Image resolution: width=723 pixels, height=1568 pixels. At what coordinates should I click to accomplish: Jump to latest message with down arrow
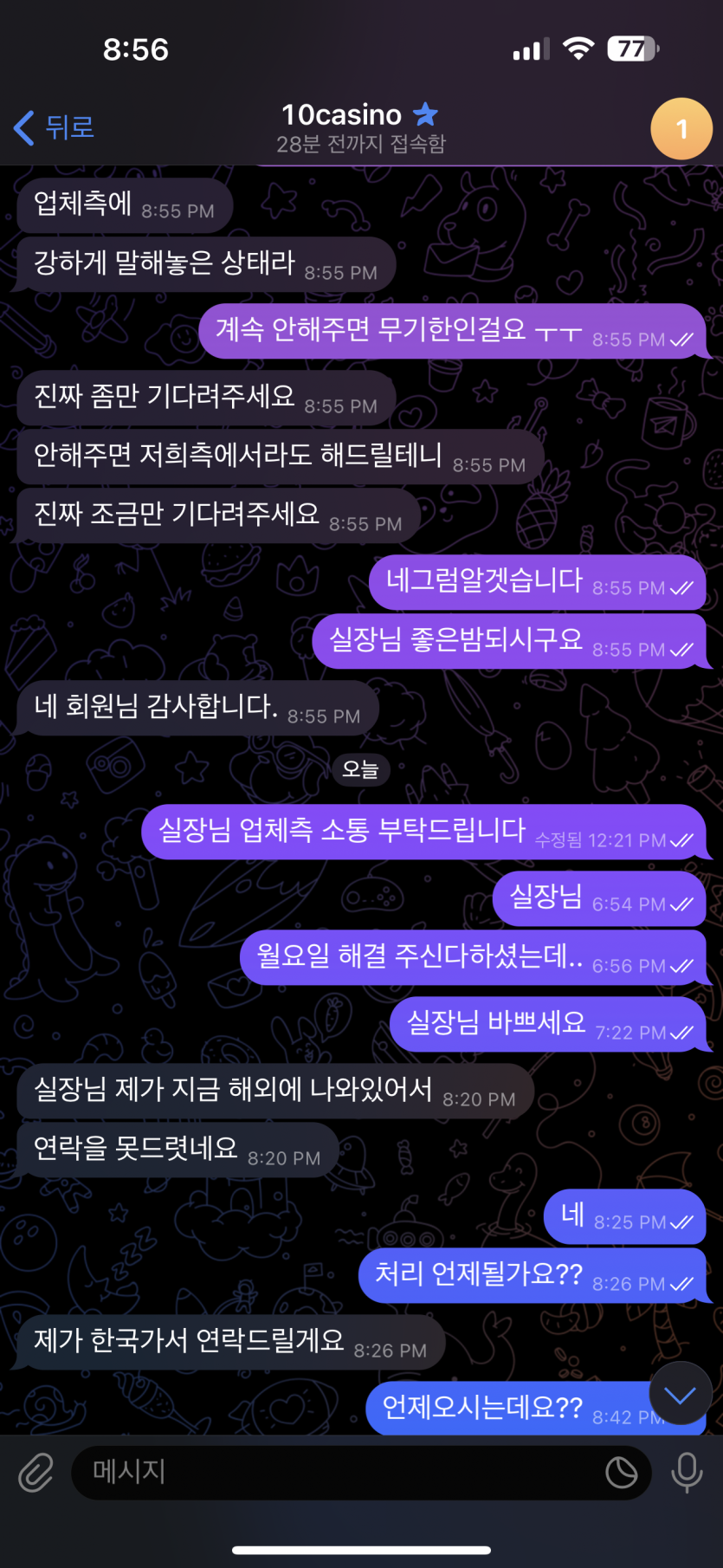coord(680,1394)
